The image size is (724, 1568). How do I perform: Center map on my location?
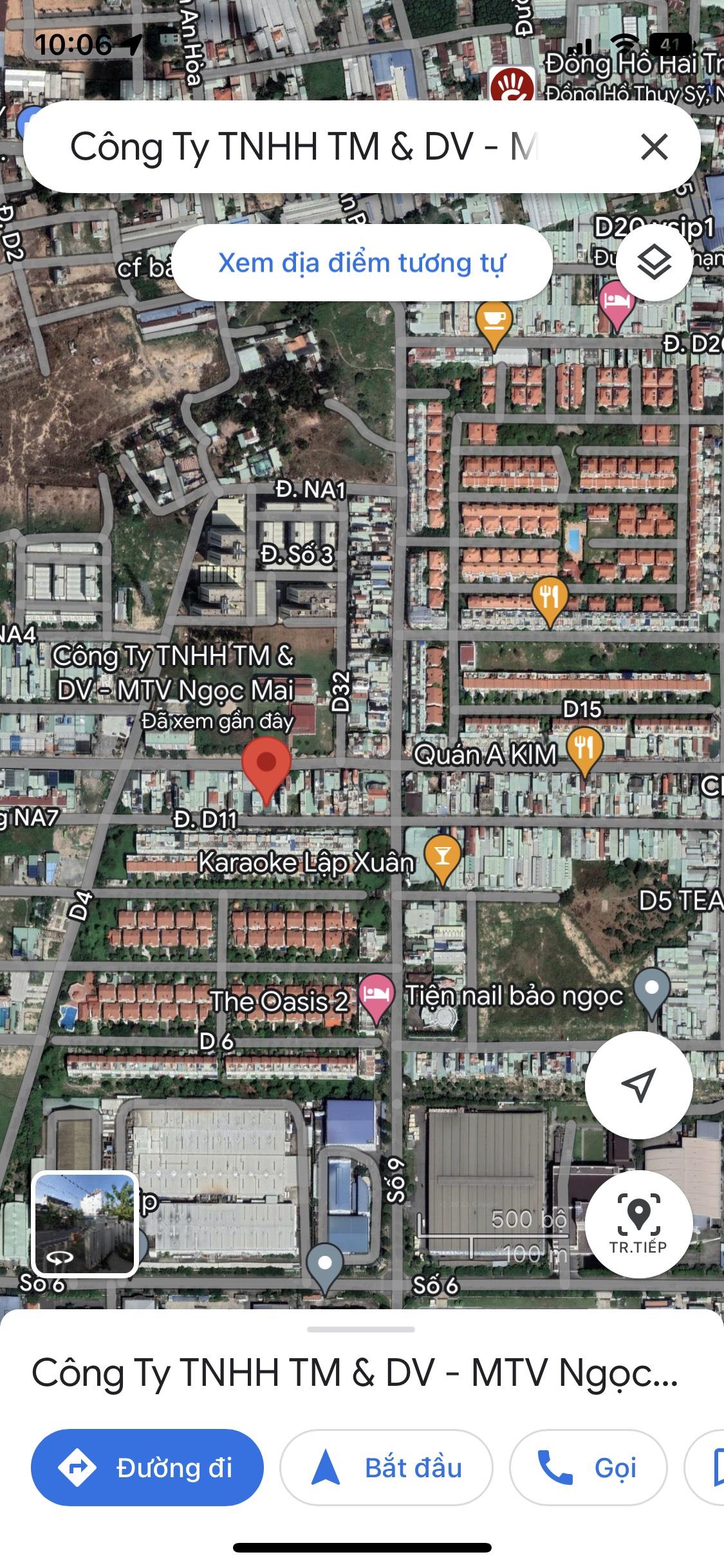(x=638, y=1085)
